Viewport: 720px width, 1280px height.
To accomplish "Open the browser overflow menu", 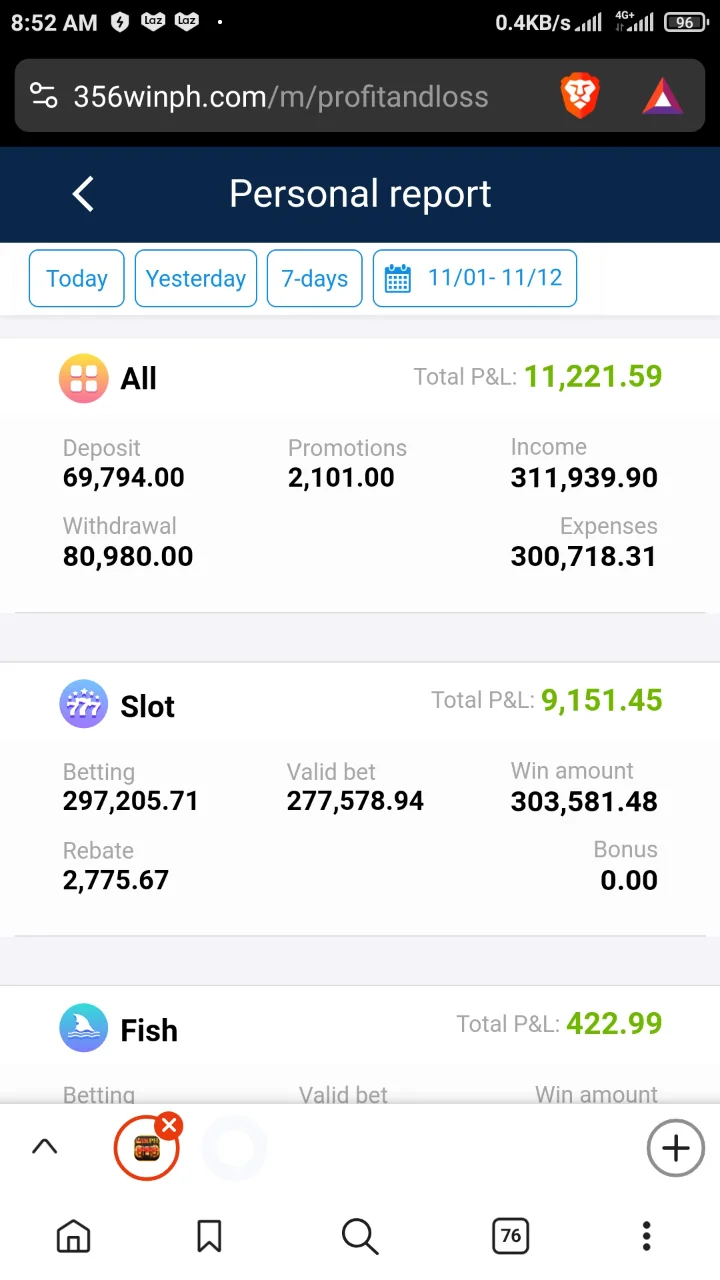I will pyautogui.click(x=647, y=1236).
